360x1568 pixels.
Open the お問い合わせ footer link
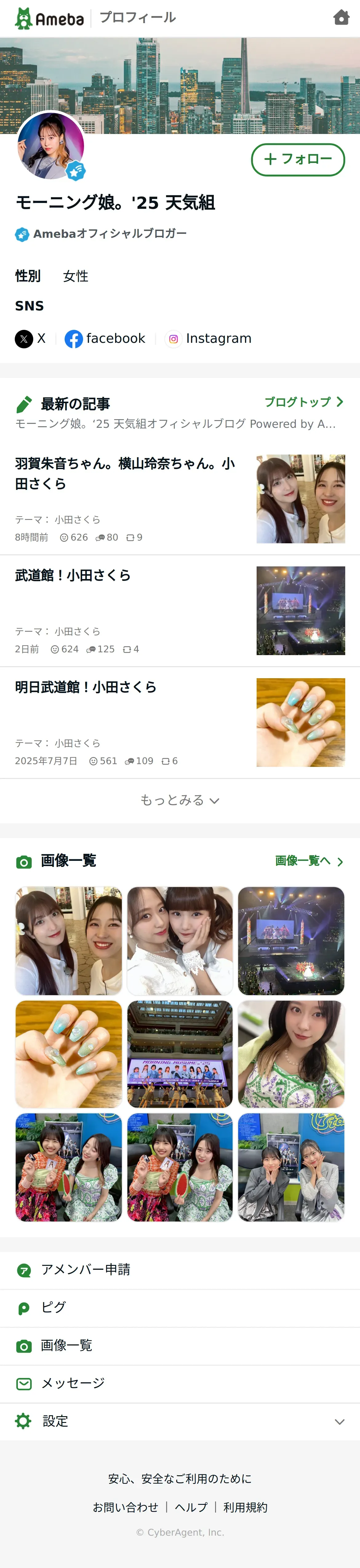(125, 1507)
